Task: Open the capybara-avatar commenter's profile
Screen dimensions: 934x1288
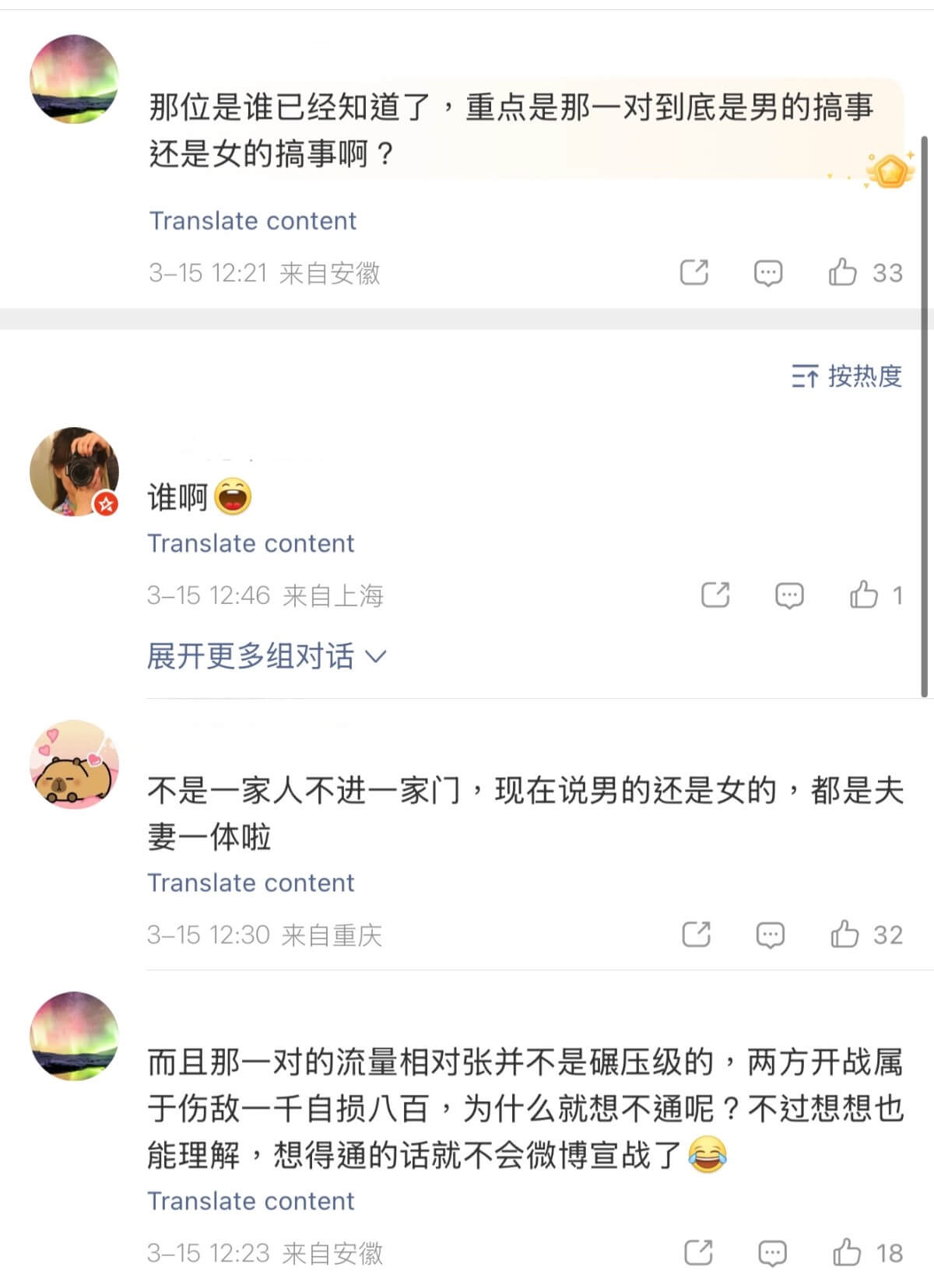Action: tap(74, 764)
